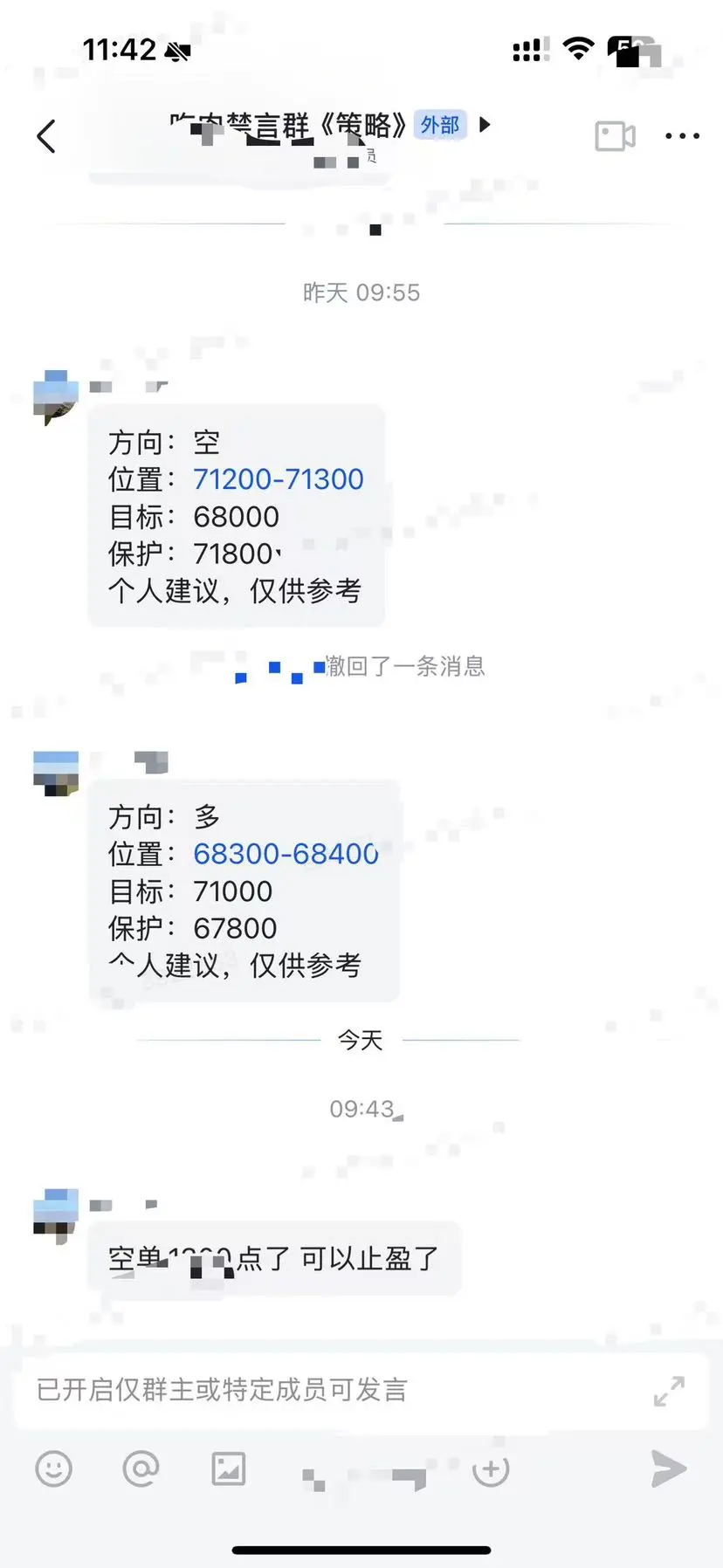This screenshot has width=723, height=1568.
Task: Expand the message input with the diagonal arrows
Action: point(669,1392)
